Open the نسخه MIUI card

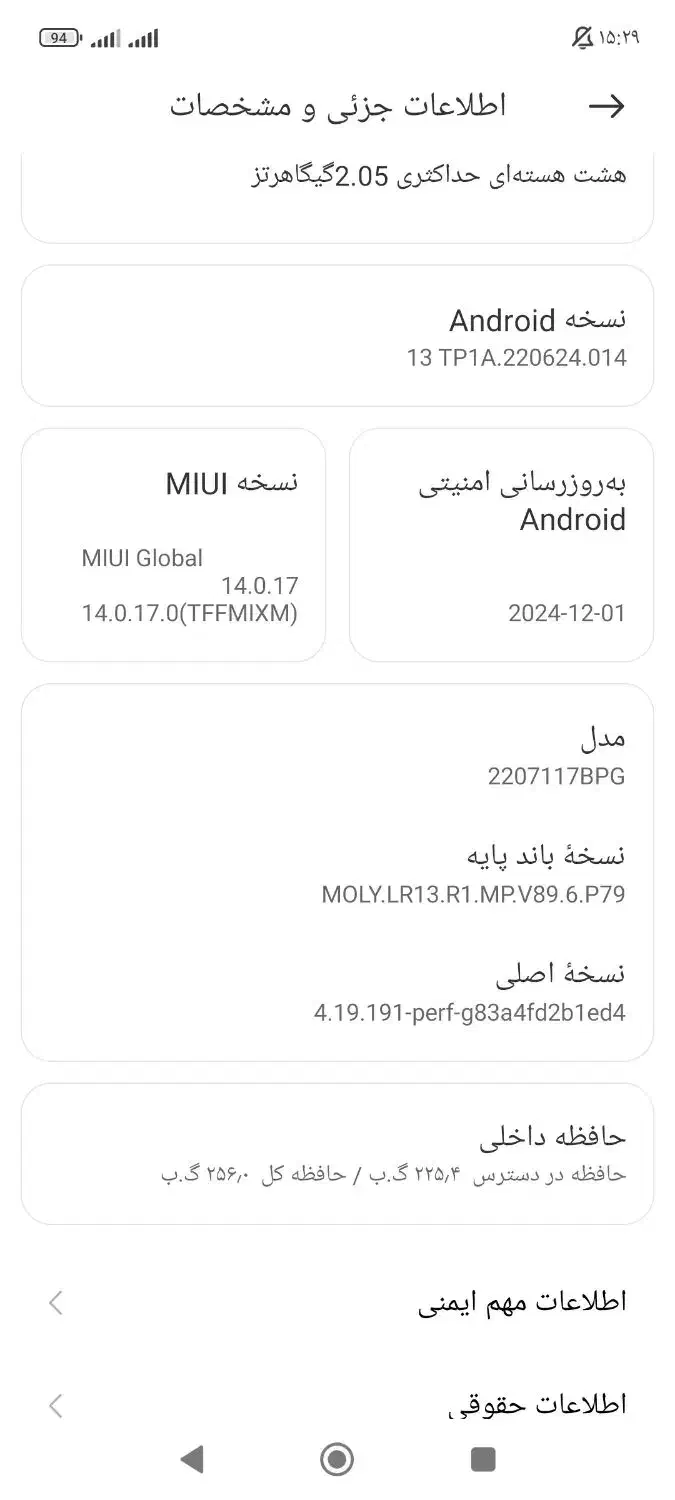click(x=173, y=545)
